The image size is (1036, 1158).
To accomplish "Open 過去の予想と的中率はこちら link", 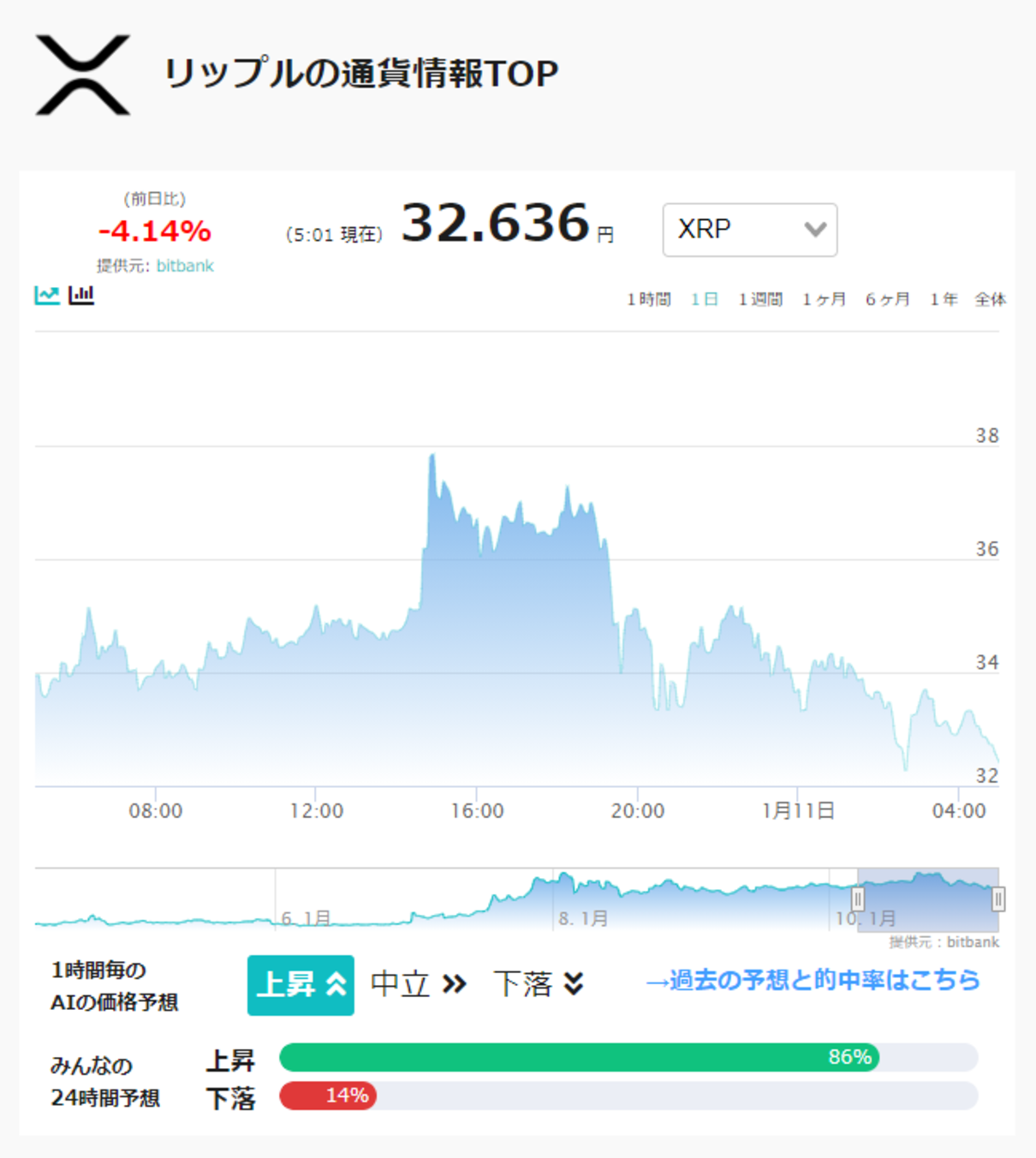I will pyautogui.click(x=813, y=980).
